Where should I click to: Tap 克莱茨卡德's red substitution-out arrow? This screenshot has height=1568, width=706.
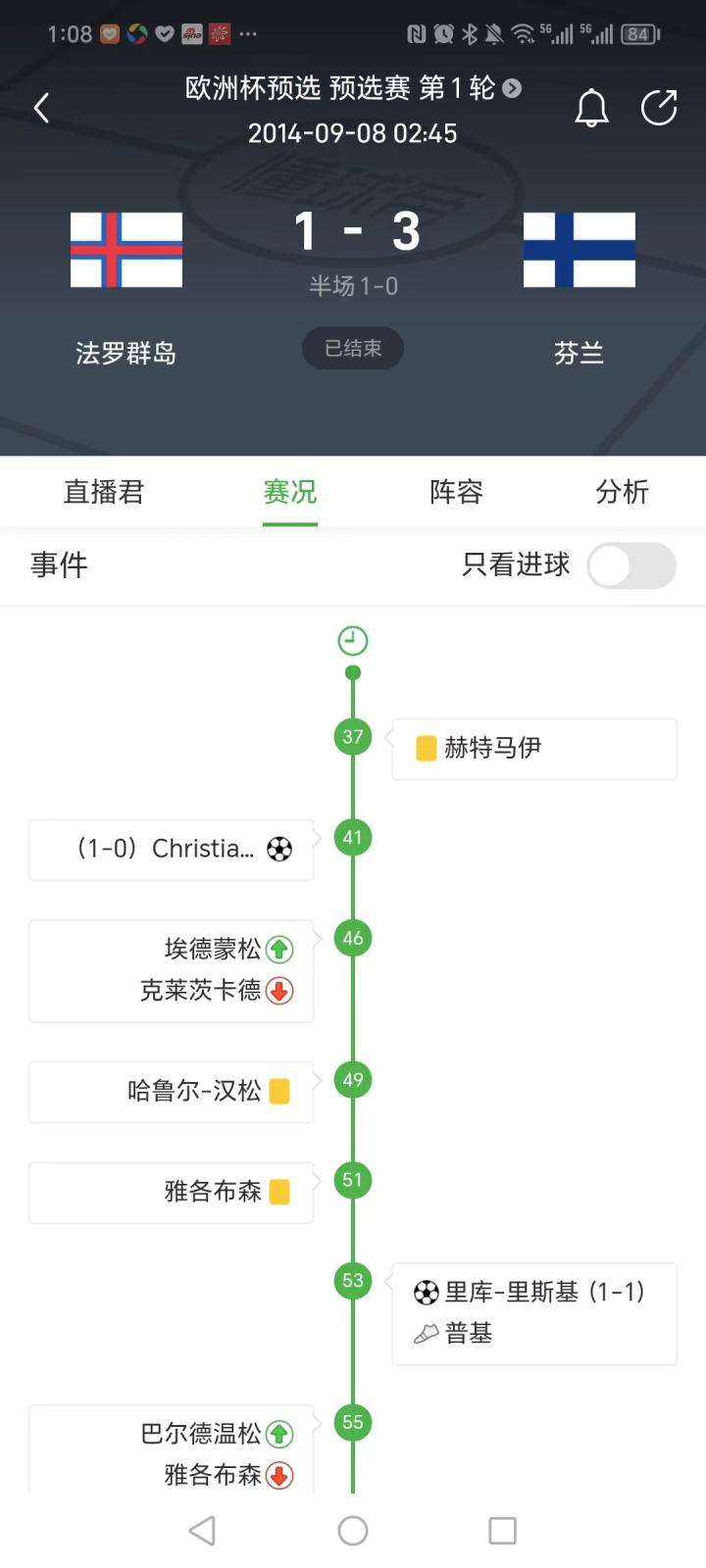tap(280, 992)
